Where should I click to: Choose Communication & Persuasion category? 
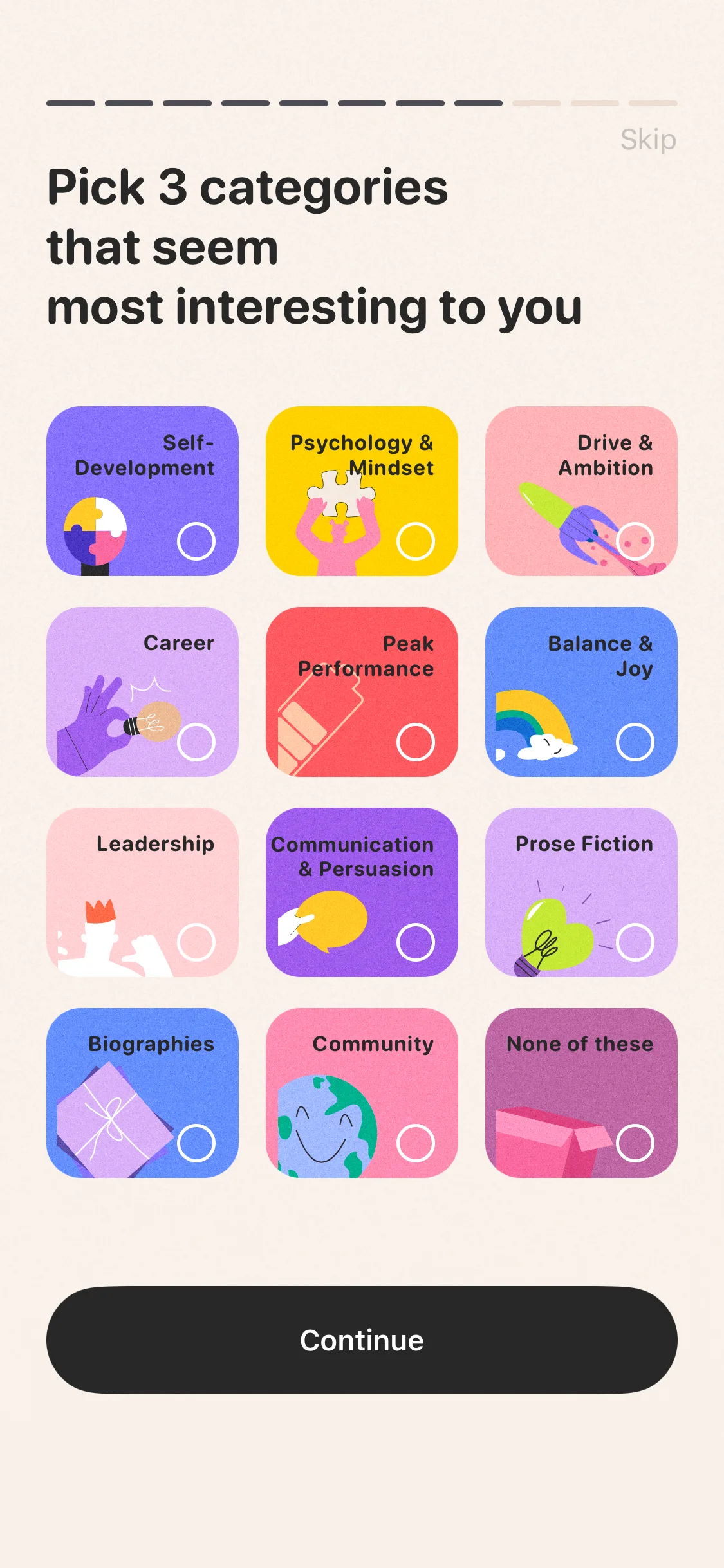click(362, 892)
